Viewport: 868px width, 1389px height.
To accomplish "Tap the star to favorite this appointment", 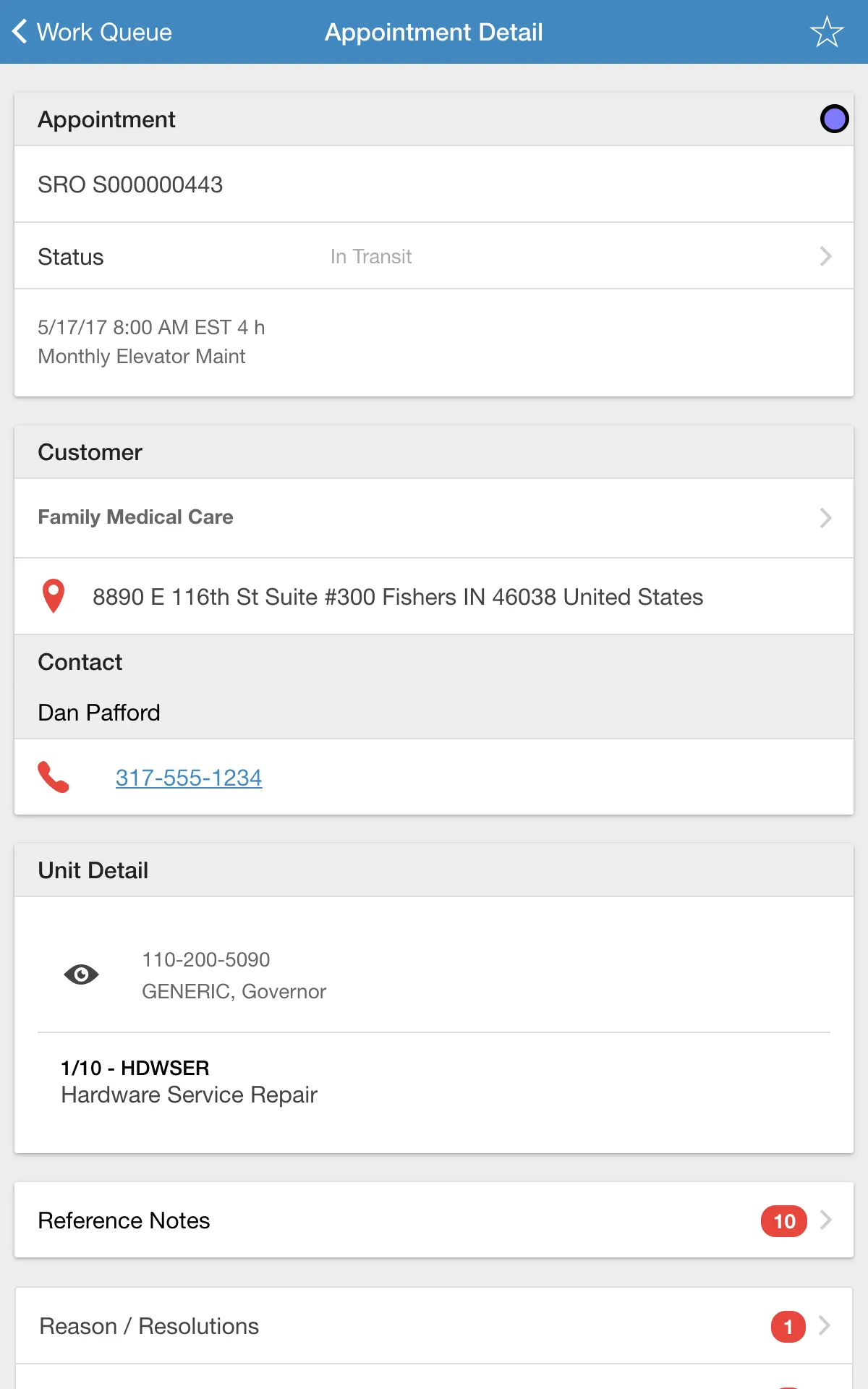I will pyautogui.click(x=827, y=32).
